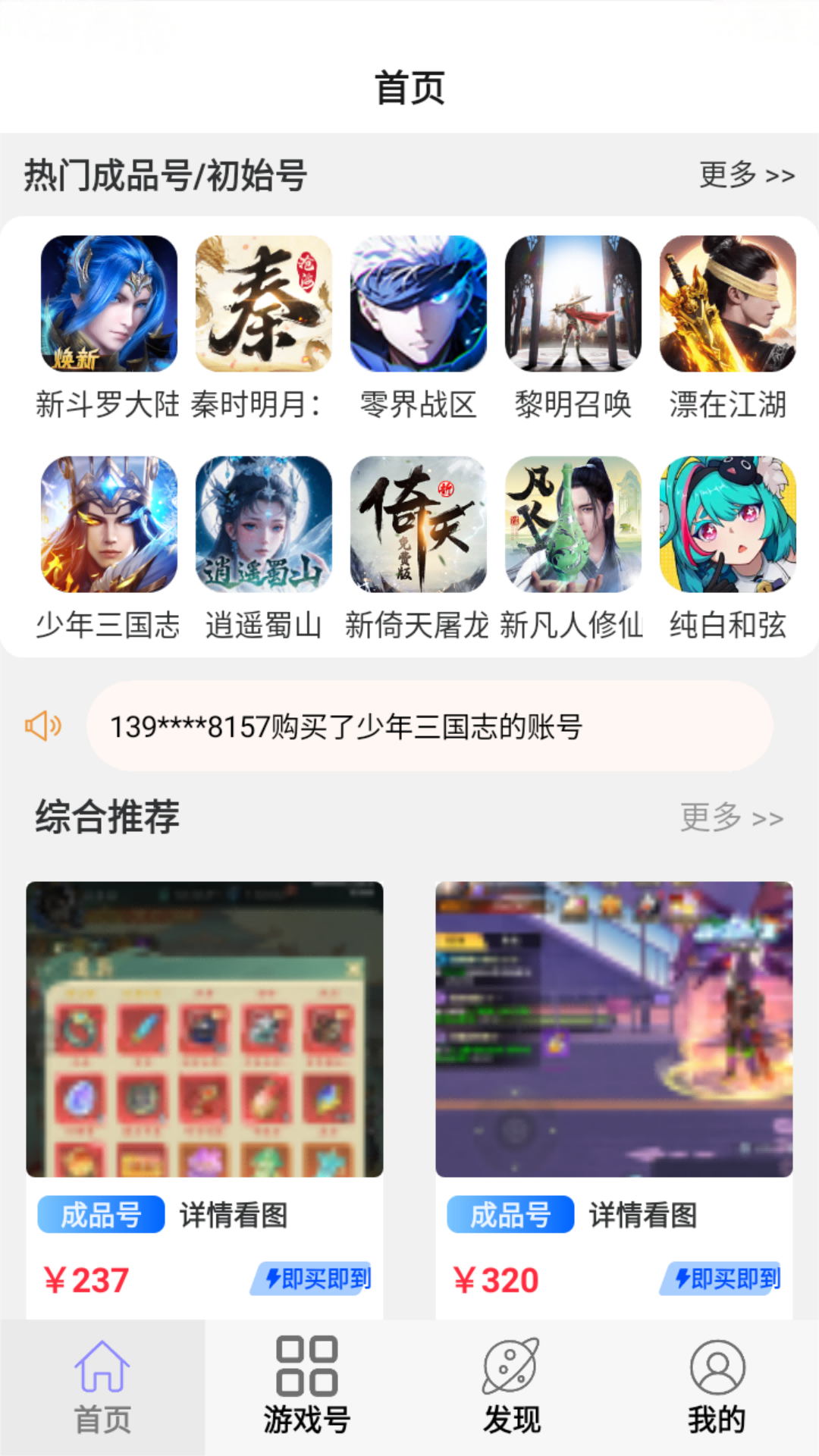This screenshot has height=1456, width=819.
Task: Choose the 新凡人修仙 game tile
Action: coord(573,525)
